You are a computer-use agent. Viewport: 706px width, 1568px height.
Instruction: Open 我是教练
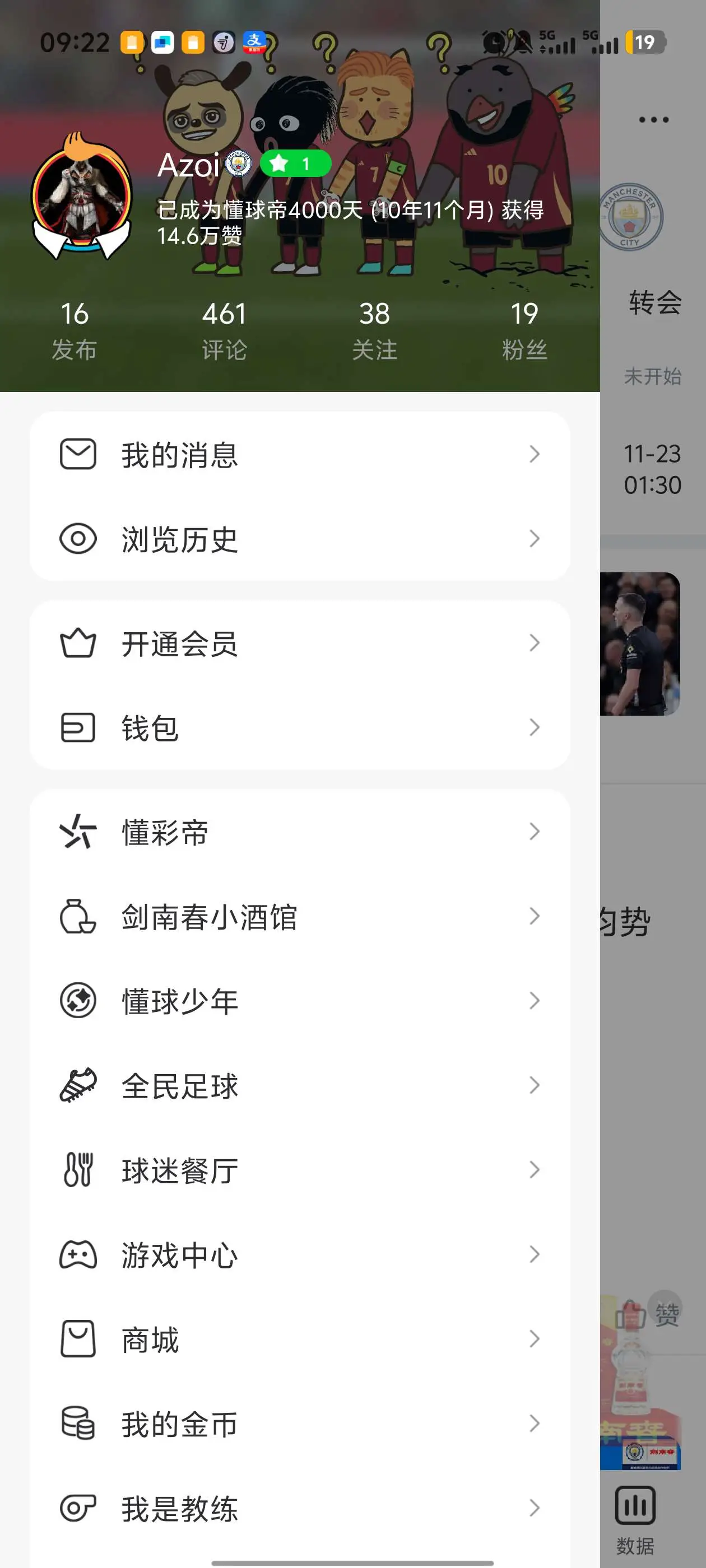click(300, 1508)
